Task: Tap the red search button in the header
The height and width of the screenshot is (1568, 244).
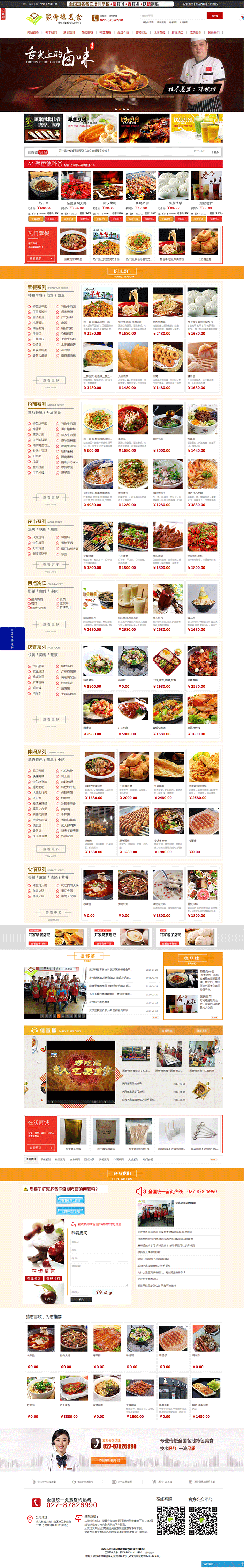Action: 214,16
